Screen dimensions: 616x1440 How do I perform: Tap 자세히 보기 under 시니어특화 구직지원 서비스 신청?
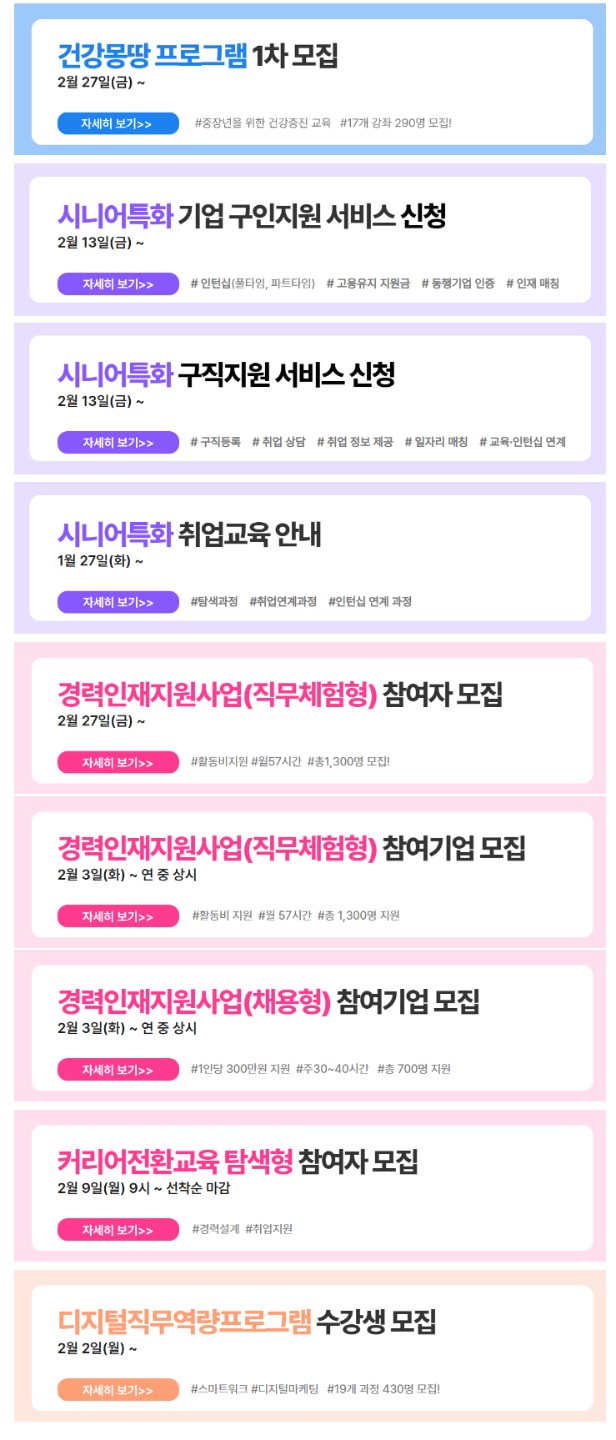click(x=117, y=442)
